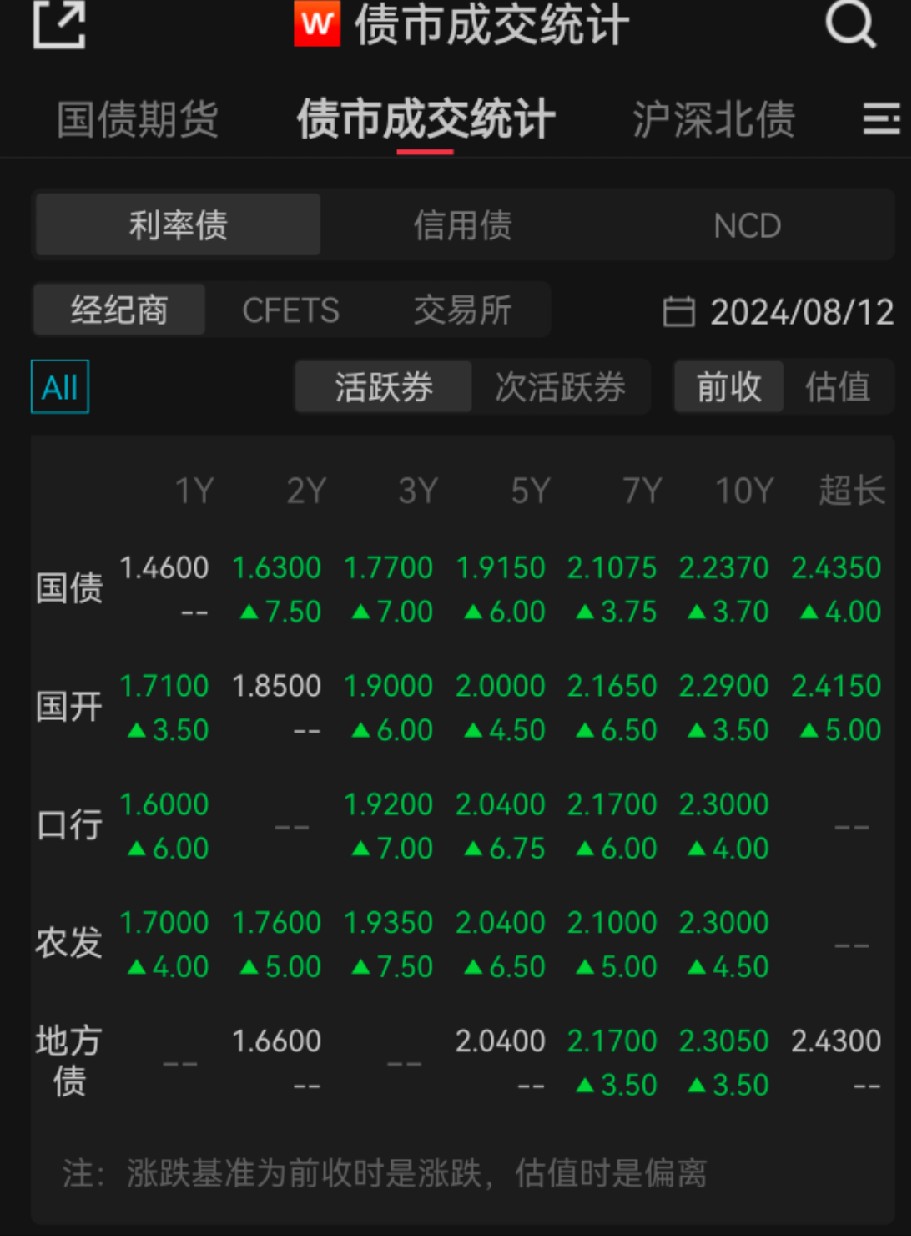Select the 信用债 category button
Image resolution: width=911 pixels, height=1236 pixels.
pyautogui.click(x=461, y=226)
